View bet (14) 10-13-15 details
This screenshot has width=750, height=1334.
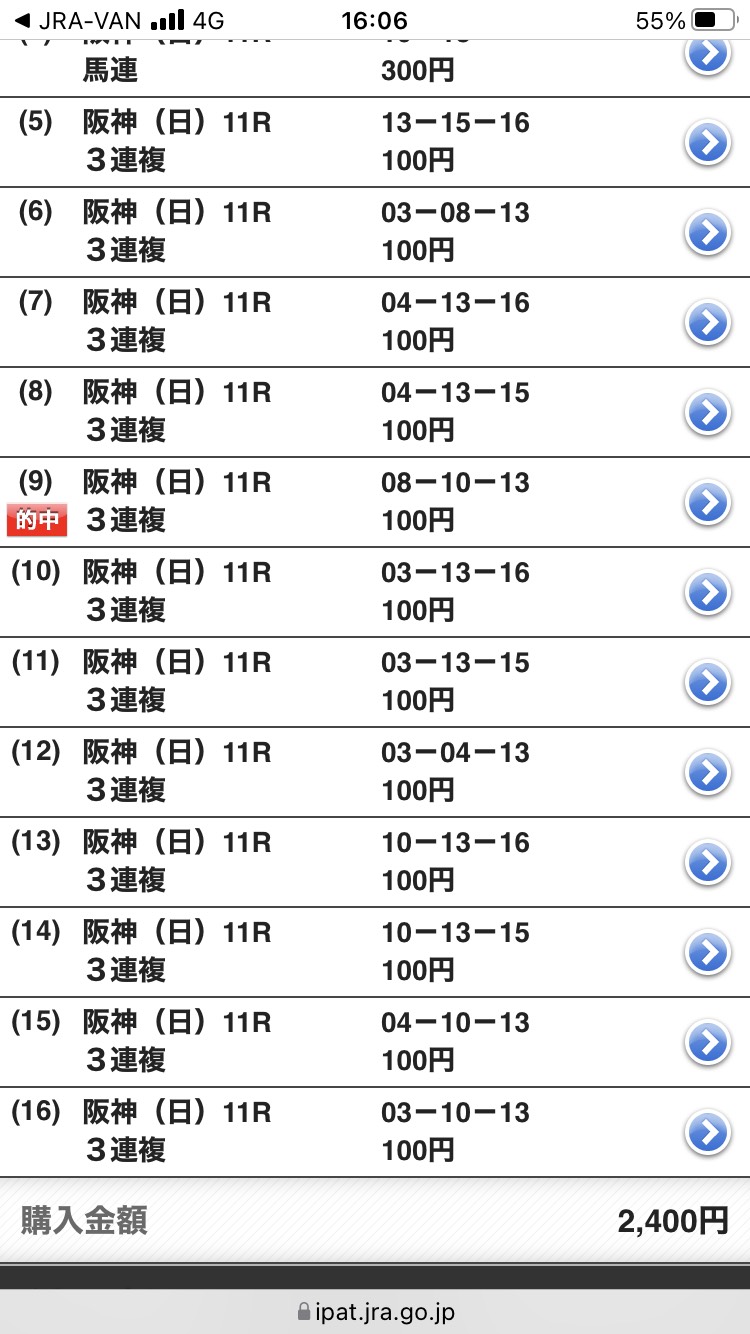coord(708,953)
